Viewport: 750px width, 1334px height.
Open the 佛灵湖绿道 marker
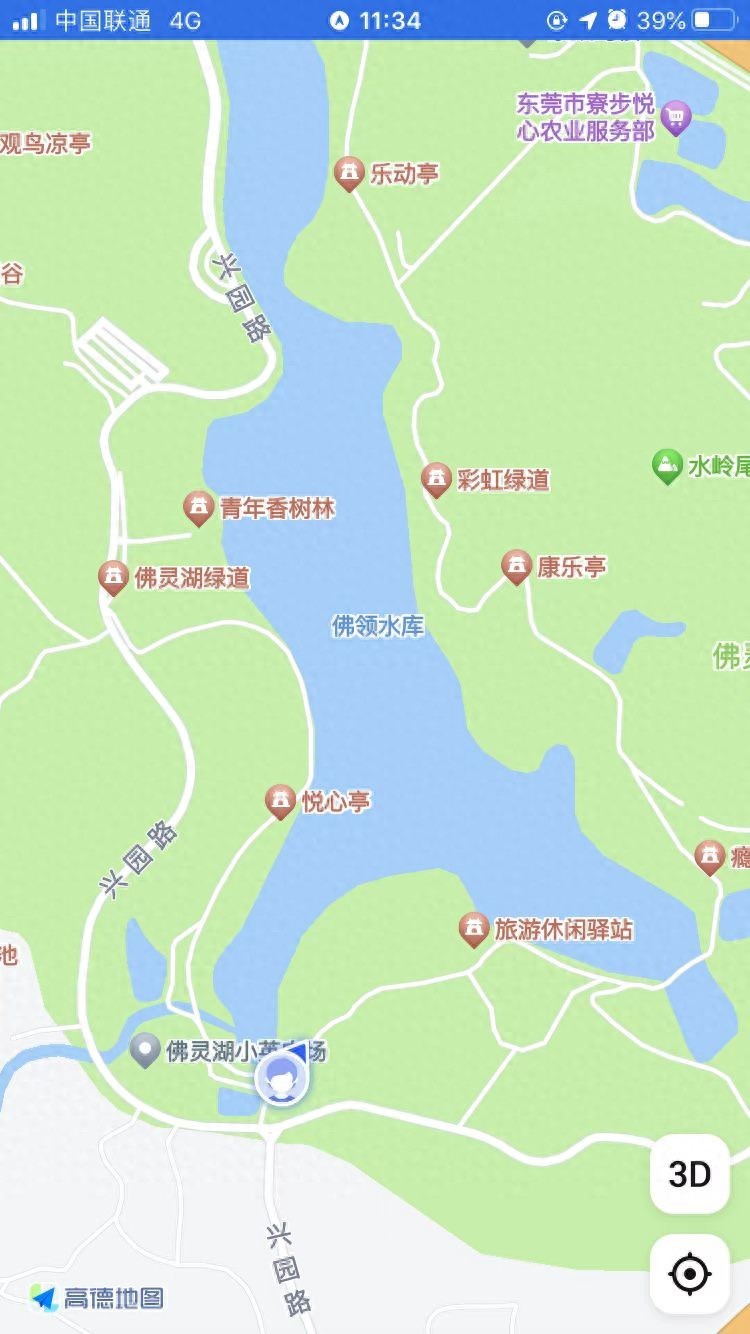click(x=114, y=577)
